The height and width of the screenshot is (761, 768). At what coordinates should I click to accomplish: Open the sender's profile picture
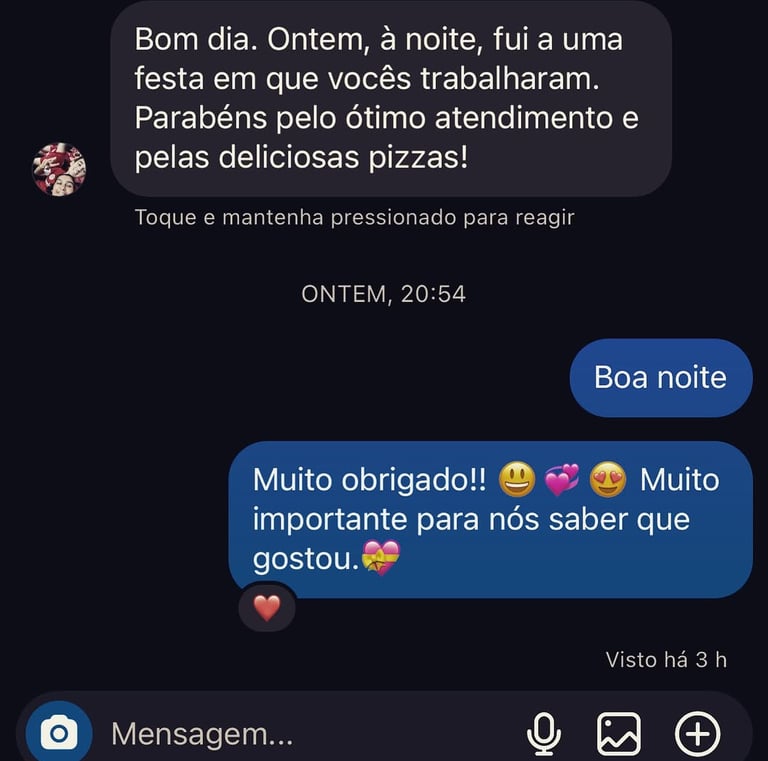point(60,169)
